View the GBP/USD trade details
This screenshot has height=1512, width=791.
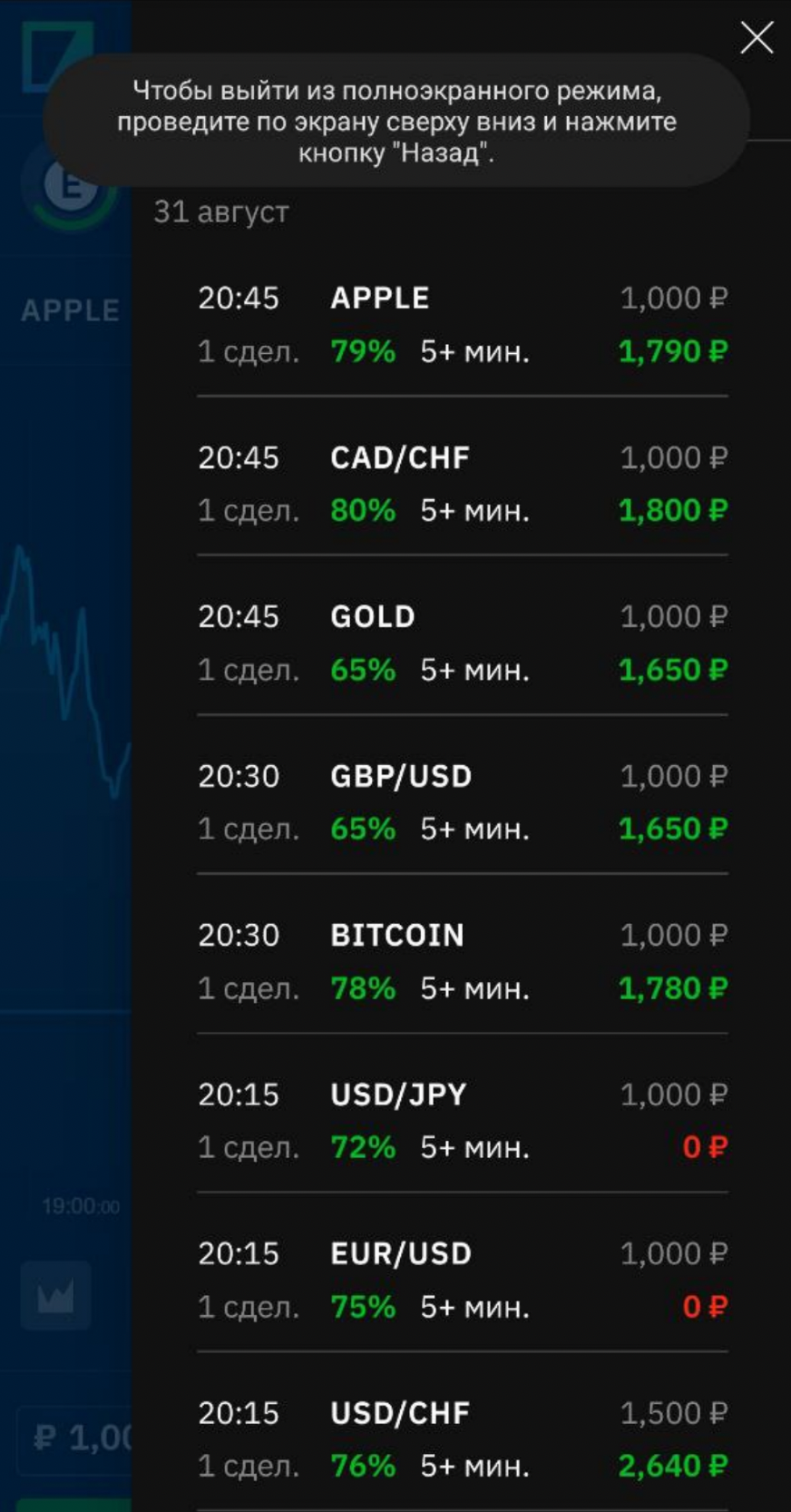point(463,802)
